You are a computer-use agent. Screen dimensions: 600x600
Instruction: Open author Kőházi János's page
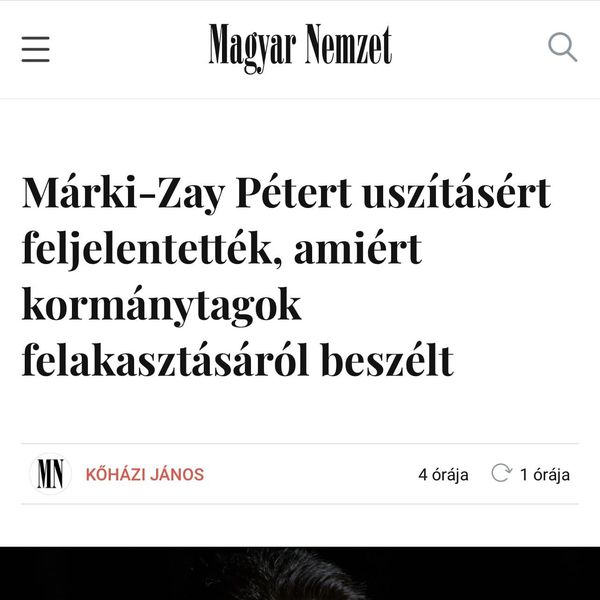point(145,475)
